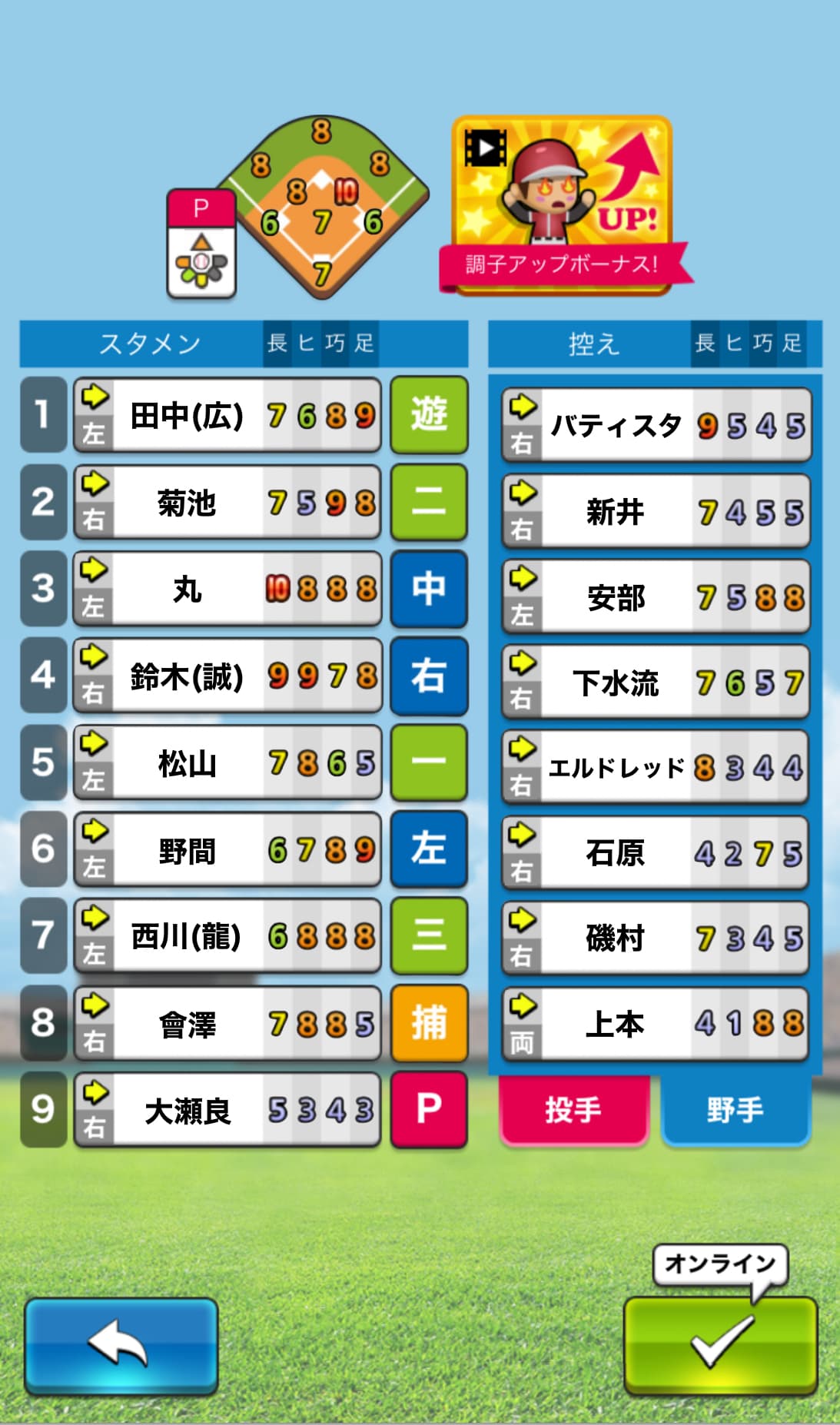Select starter 會澤
The image size is (840, 1425).
pyautogui.click(x=227, y=1023)
